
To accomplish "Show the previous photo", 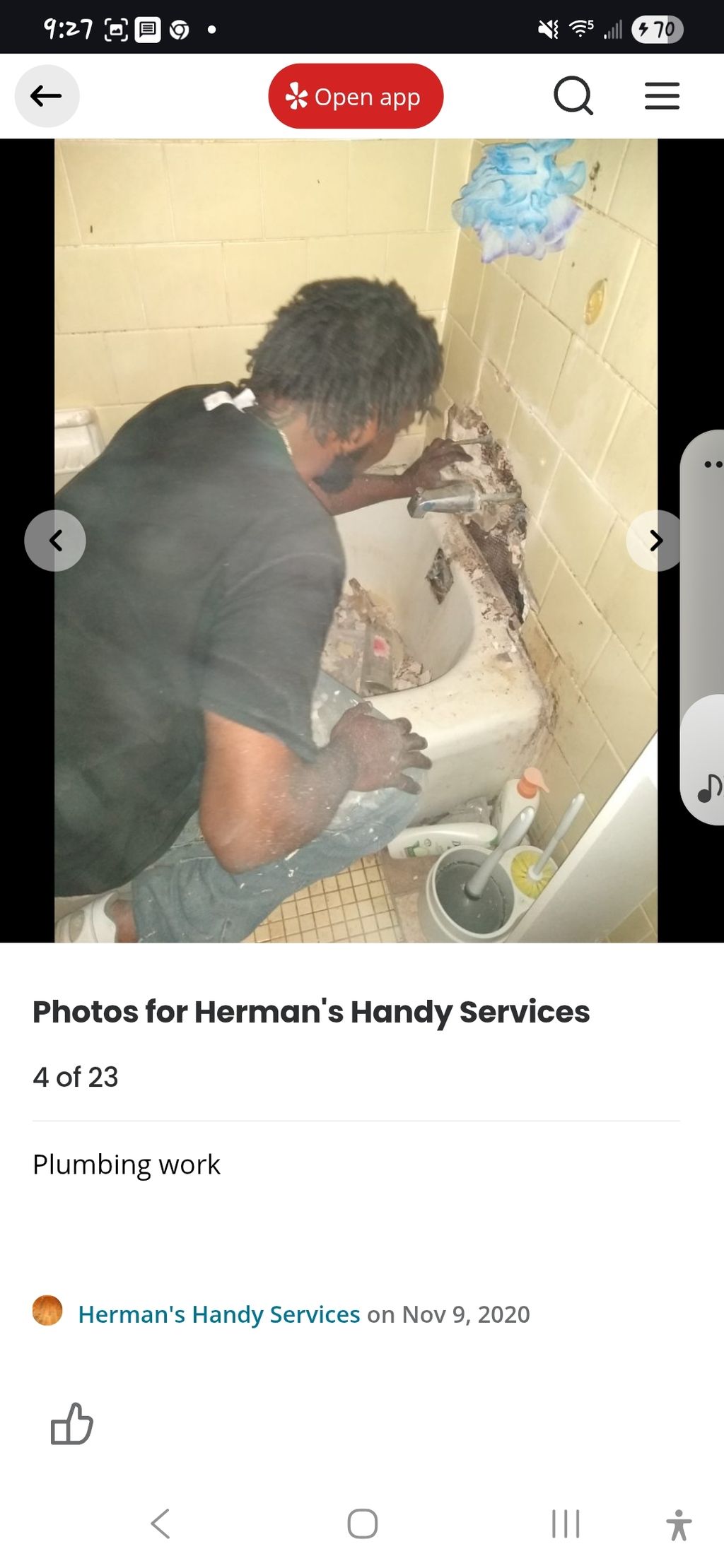I will point(55,541).
